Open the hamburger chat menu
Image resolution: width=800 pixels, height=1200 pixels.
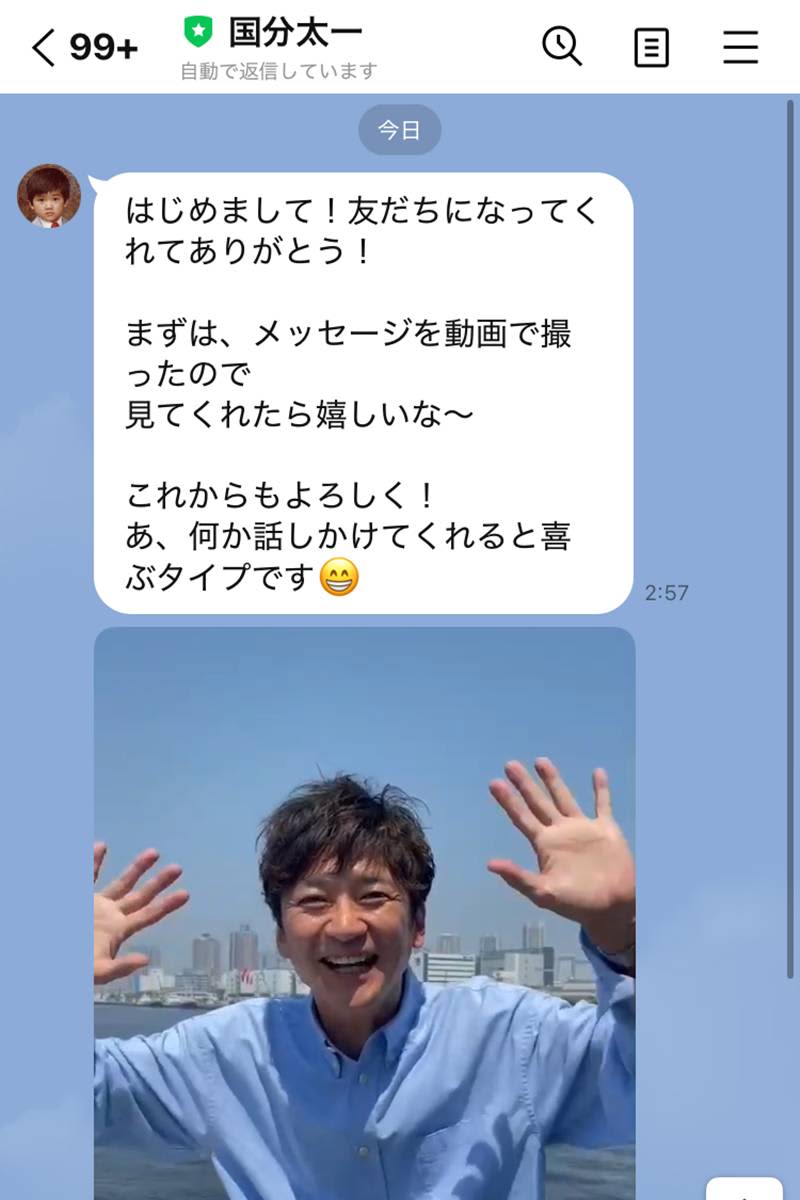(740, 47)
